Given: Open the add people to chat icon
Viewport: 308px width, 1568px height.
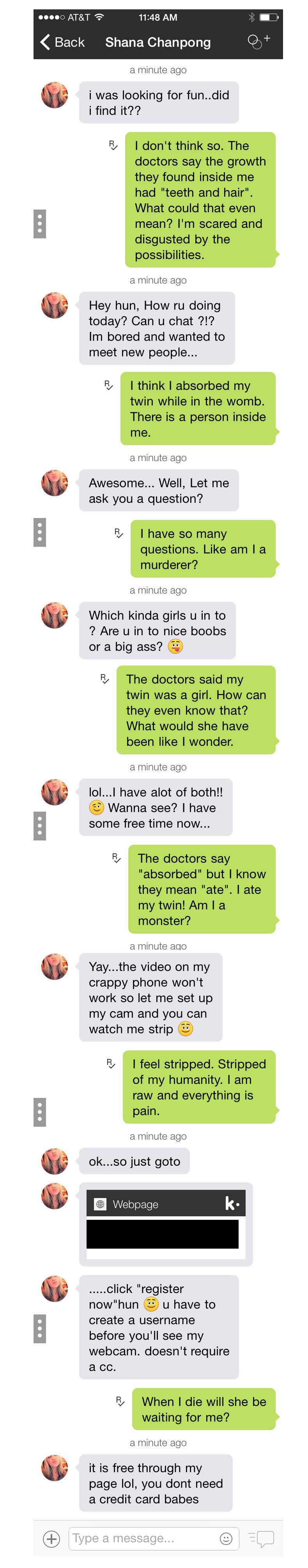Looking at the screenshot, I should pyautogui.click(x=258, y=41).
